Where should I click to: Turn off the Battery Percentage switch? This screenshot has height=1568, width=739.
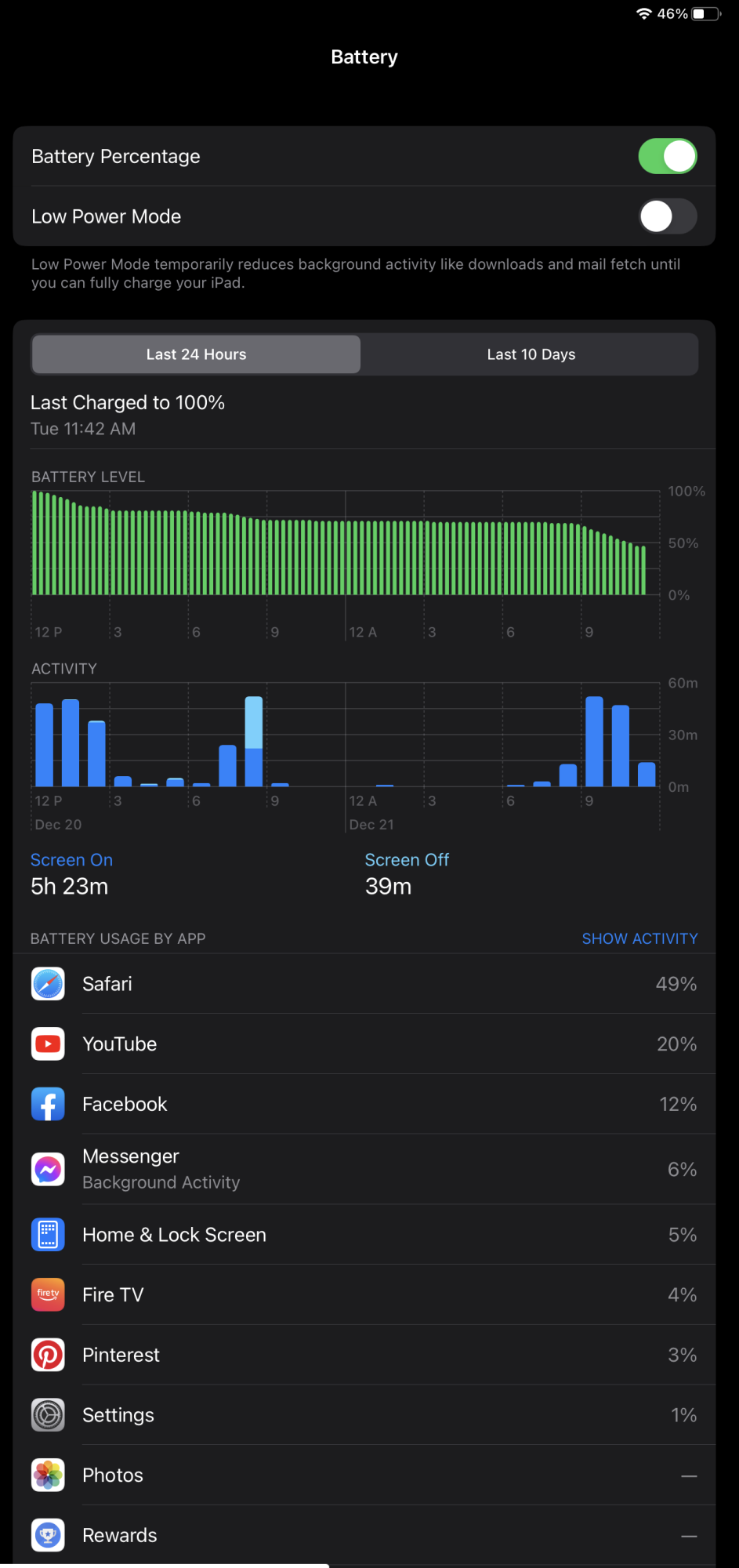[667, 156]
